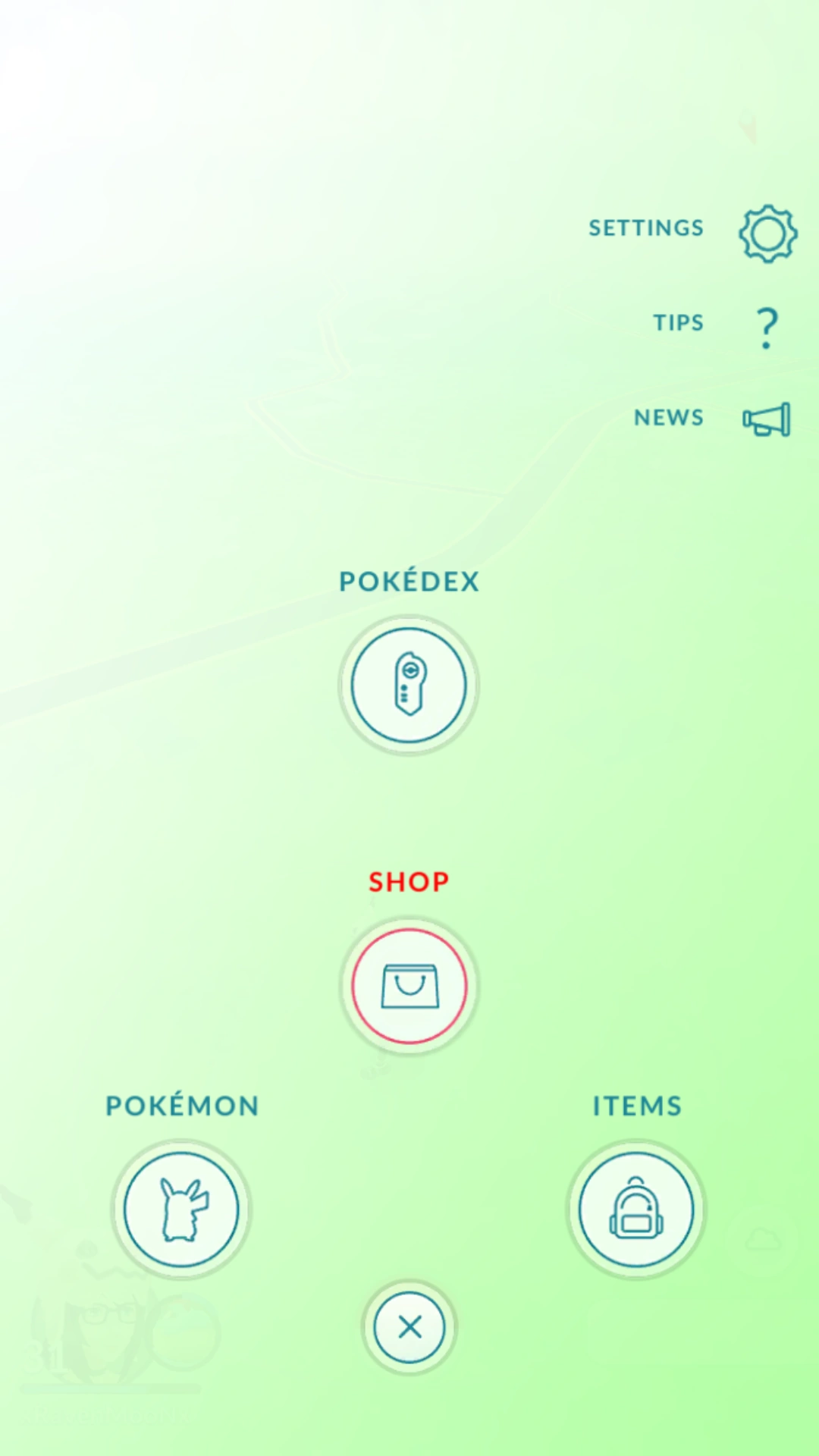This screenshot has height=1456, width=819.
Task: Open the Items backpack
Action: click(x=636, y=1209)
